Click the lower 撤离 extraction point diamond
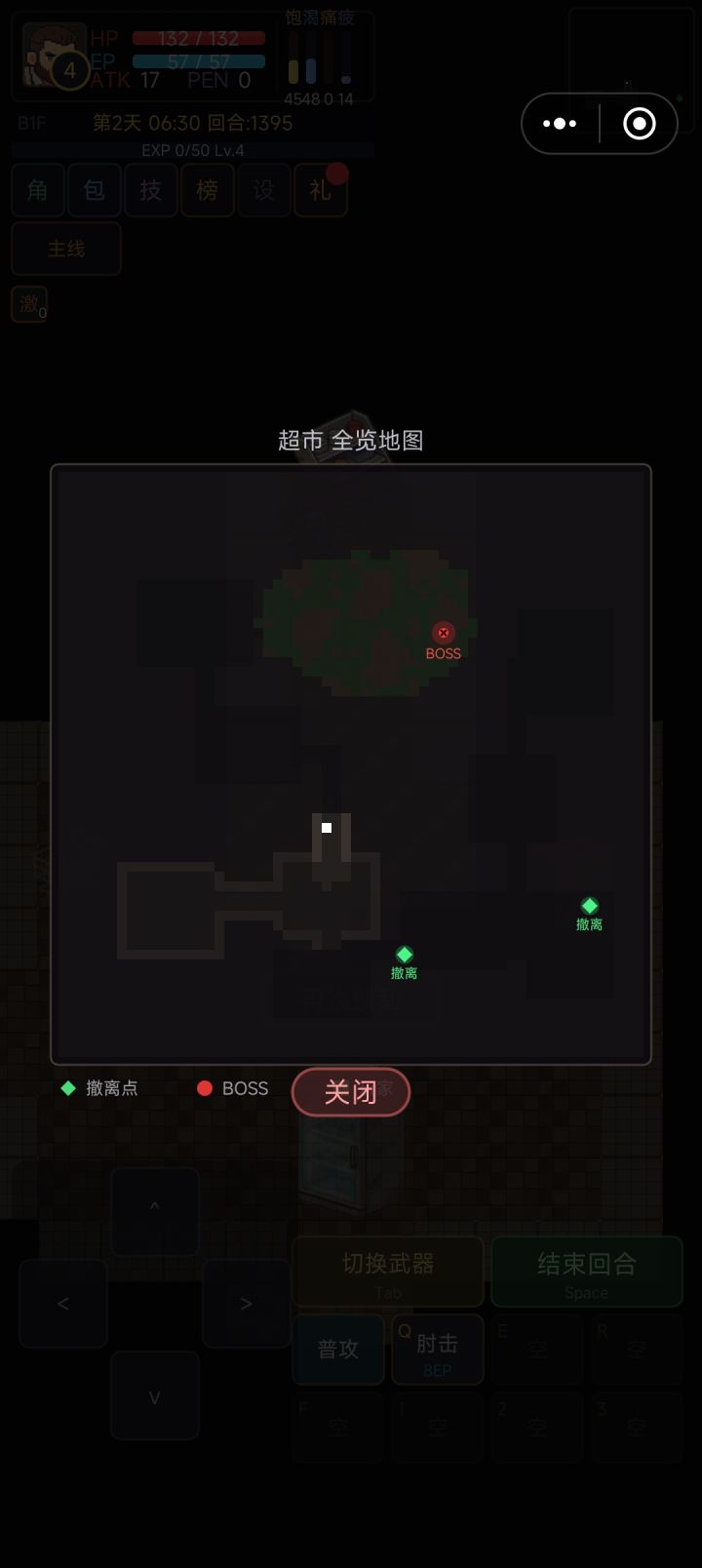The width and height of the screenshot is (702, 1568). tap(405, 956)
